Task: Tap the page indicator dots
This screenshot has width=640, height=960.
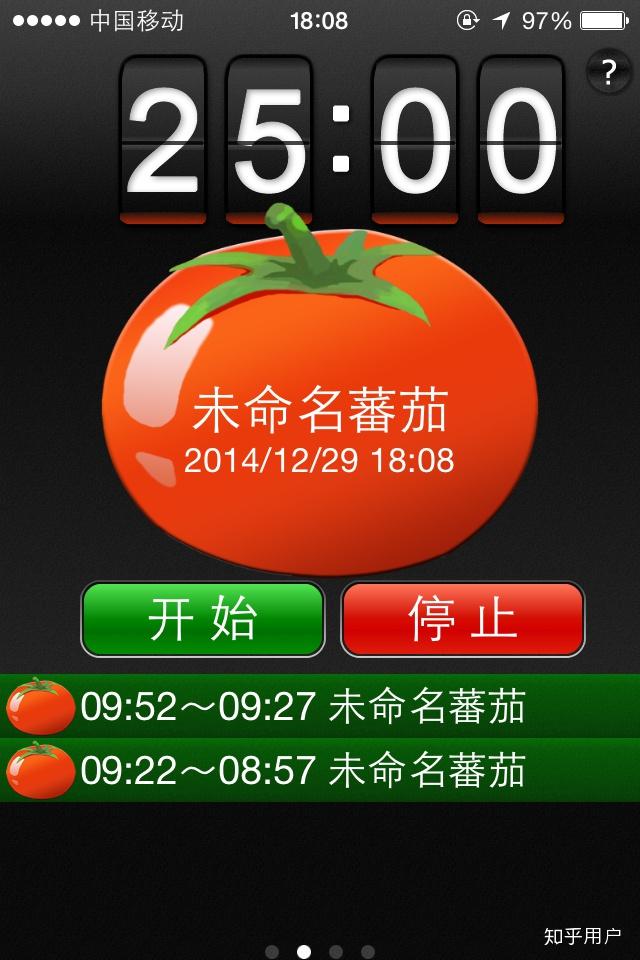Action: tap(320, 951)
